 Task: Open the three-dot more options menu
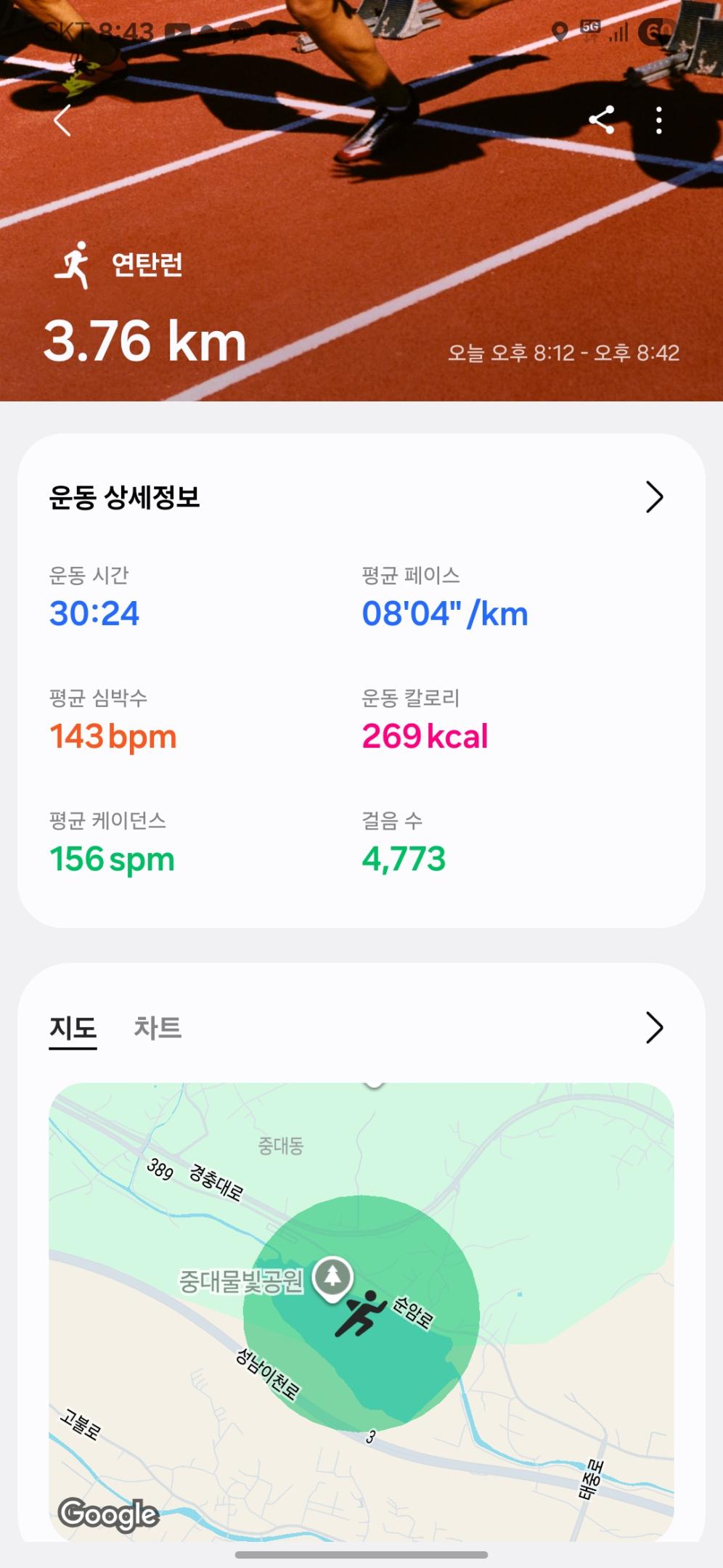(x=658, y=121)
